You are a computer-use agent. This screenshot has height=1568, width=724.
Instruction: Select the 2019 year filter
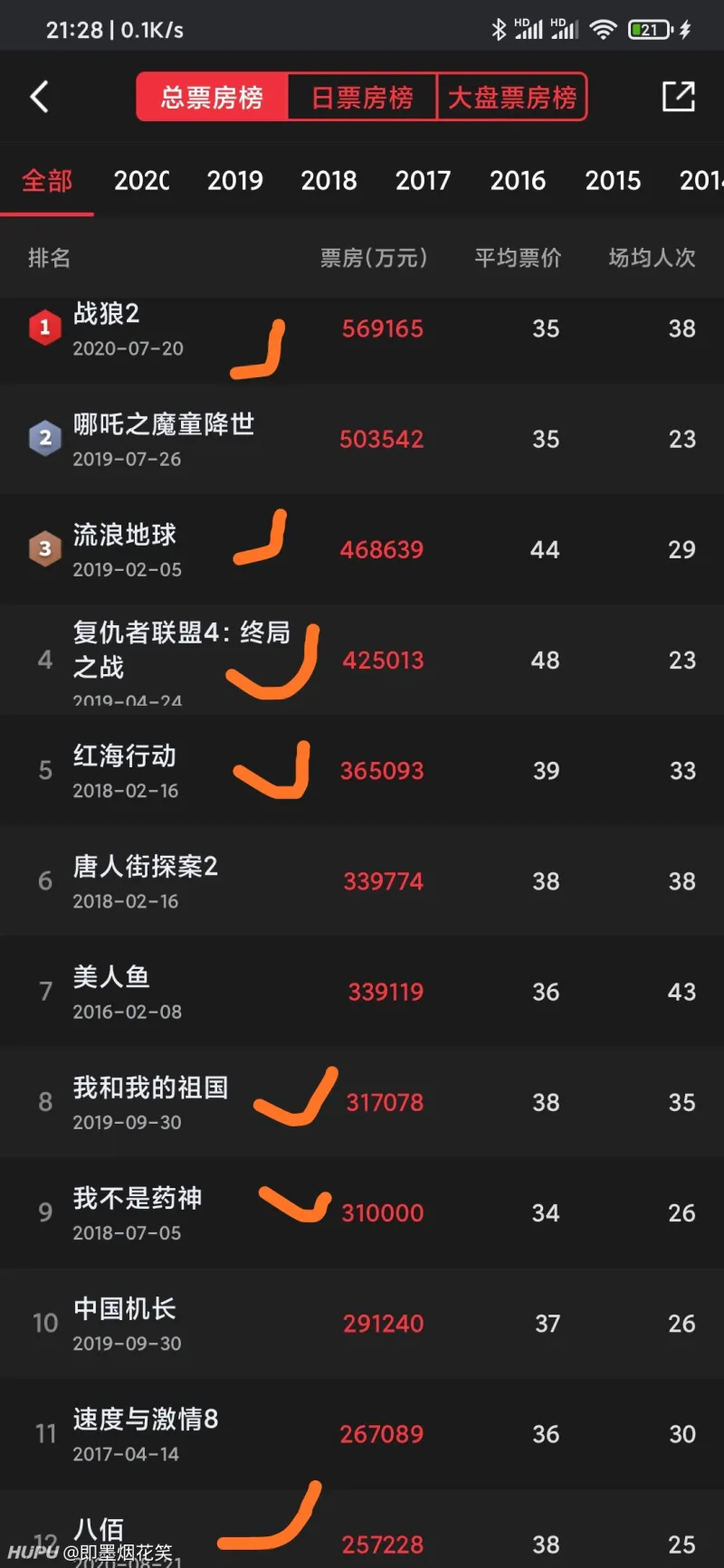click(x=234, y=180)
